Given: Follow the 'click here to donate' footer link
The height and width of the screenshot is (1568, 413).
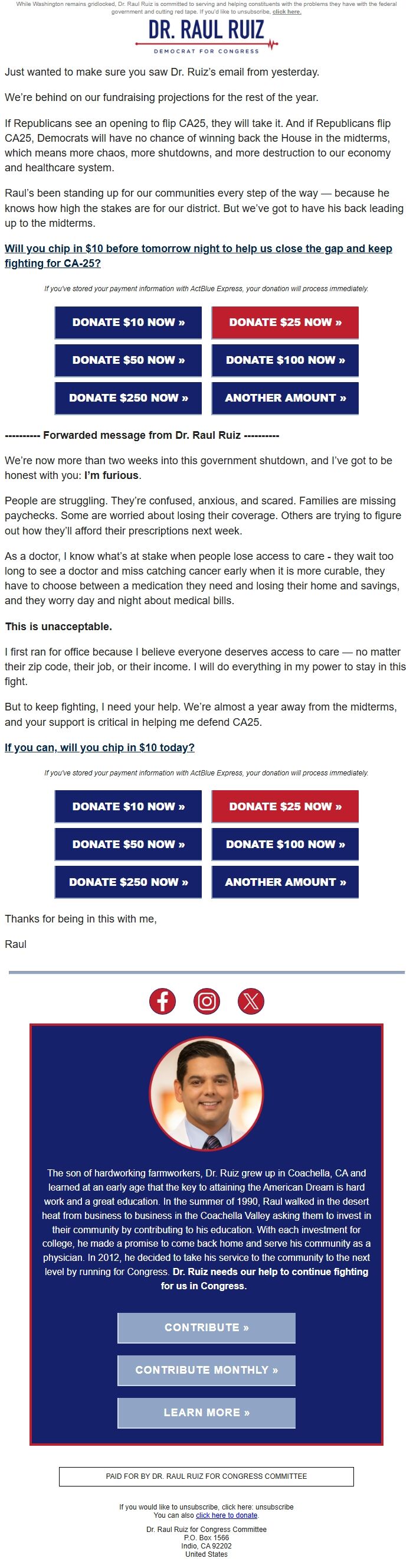Looking at the screenshot, I should [x=227, y=1515].
